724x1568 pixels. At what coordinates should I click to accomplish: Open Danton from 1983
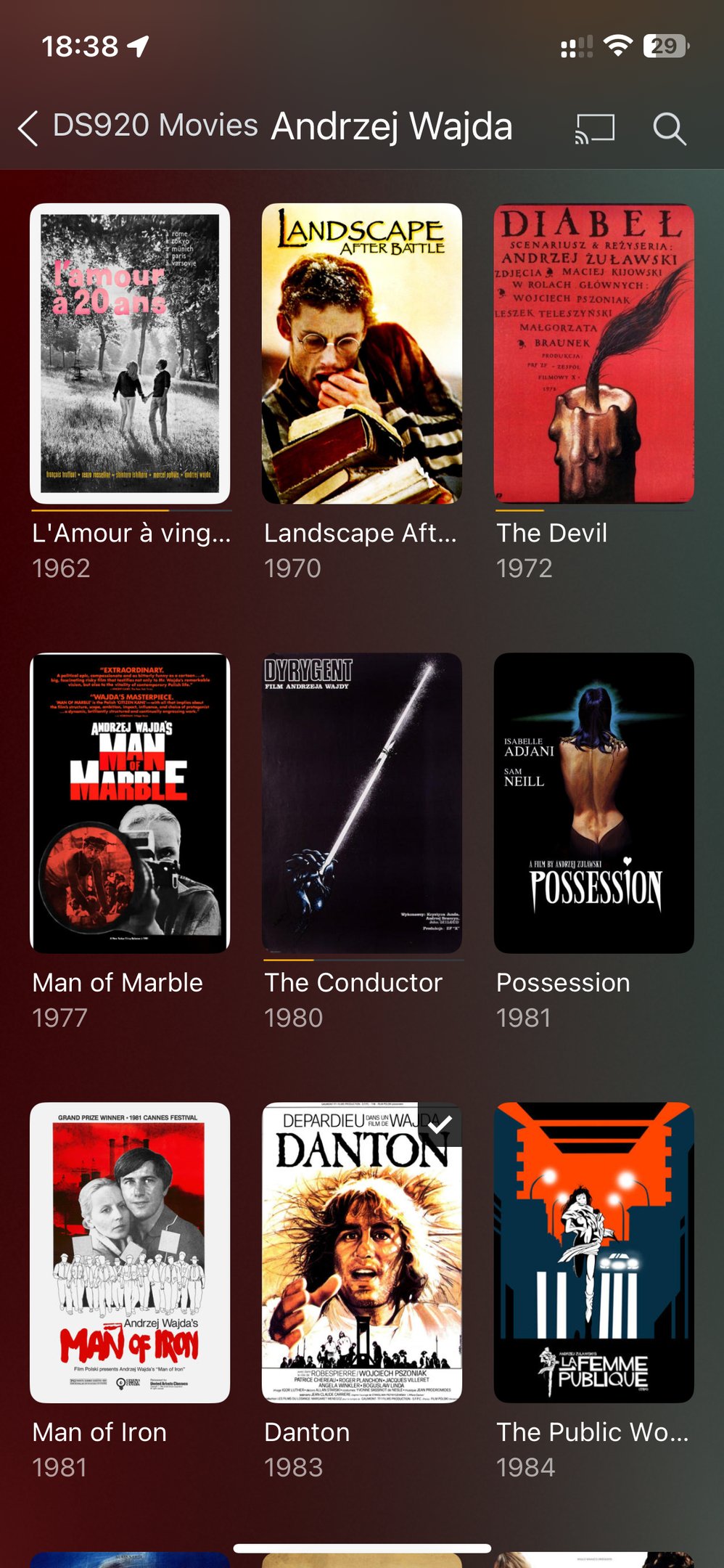[361, 1252]
